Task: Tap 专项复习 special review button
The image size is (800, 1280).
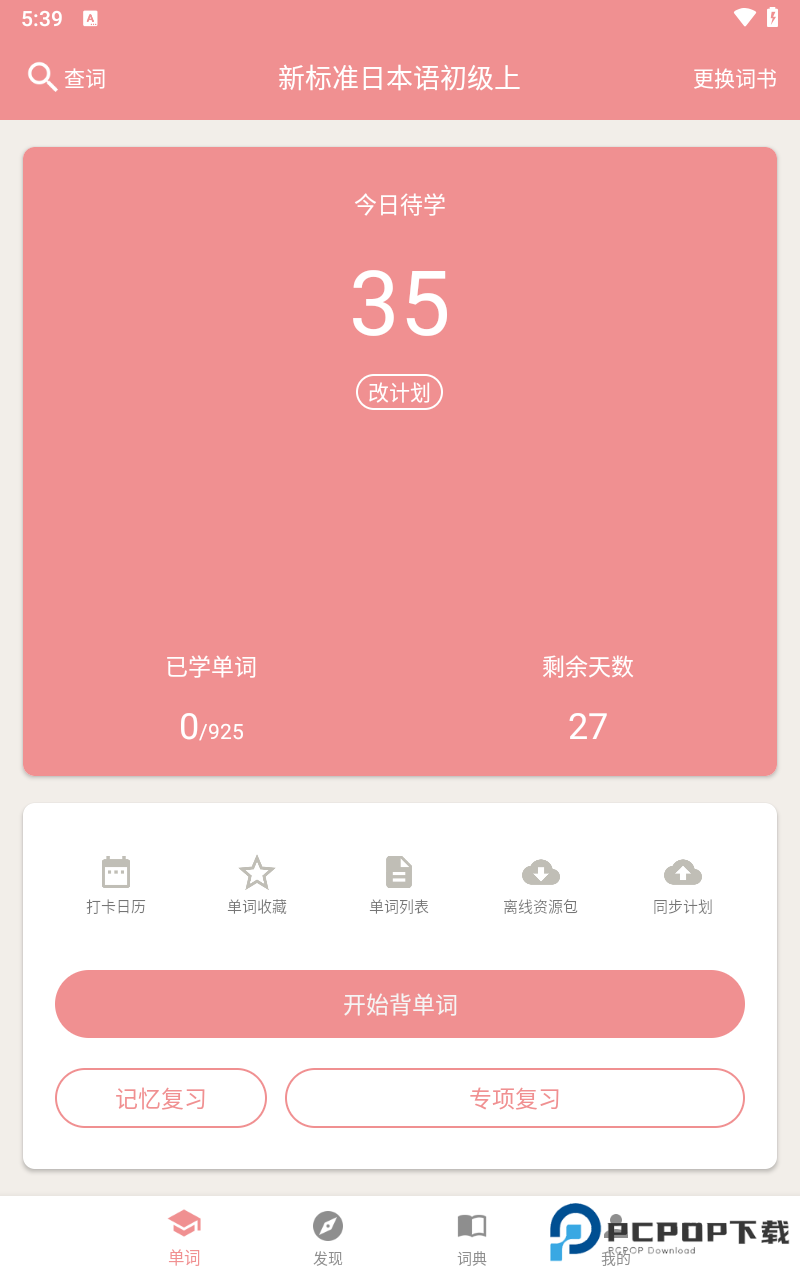Action: point(514,1097)
